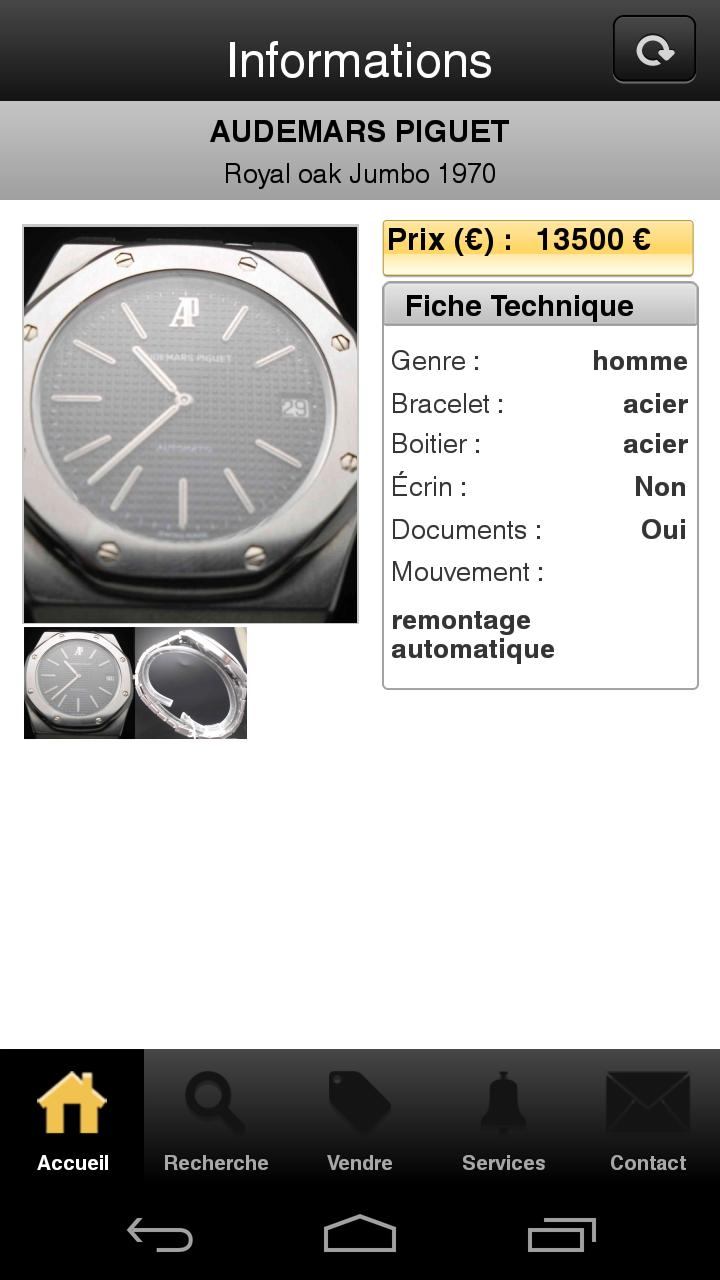The height and width of the screenshot is (1280, 720).
Task: Select the watch bracelet thumbnail
Action: tap(191, 684)
